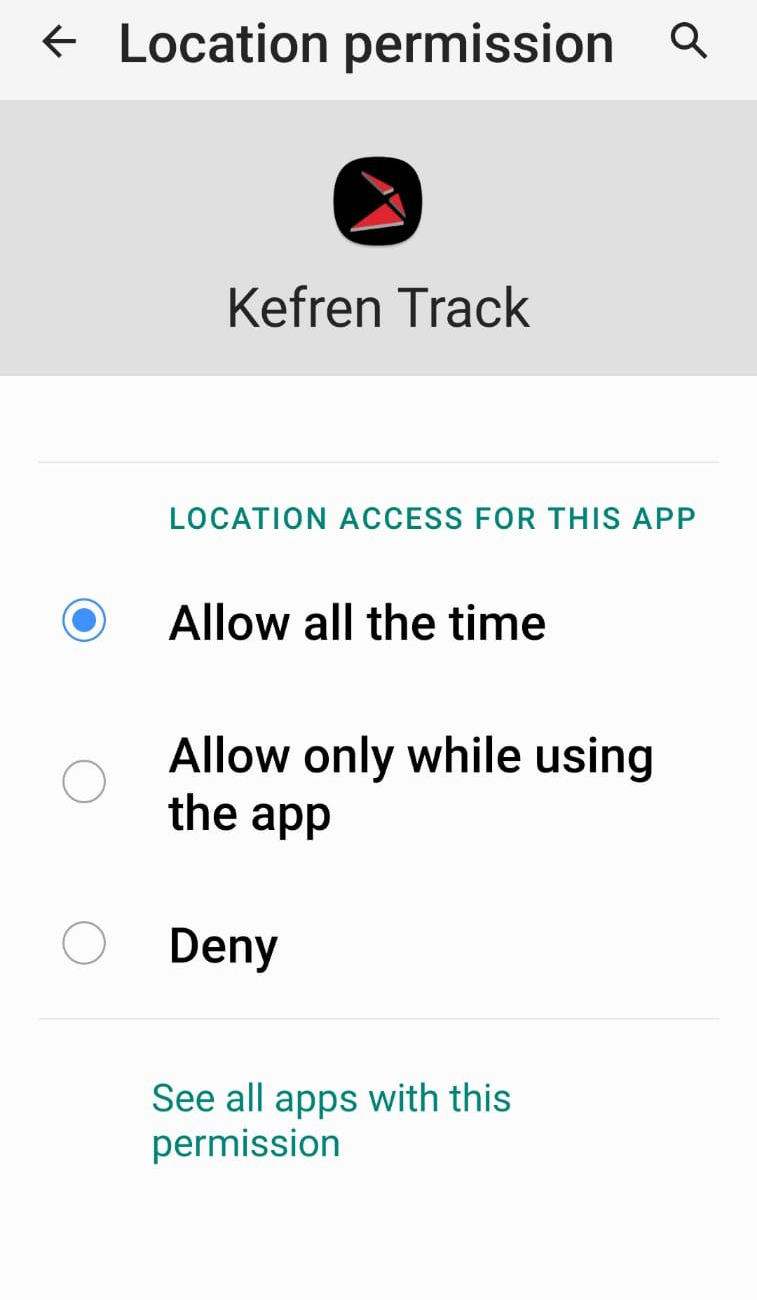This screenshot has height=1300, width=757.
Task: Select Allow all the time
Action: (x=378, y=622)
